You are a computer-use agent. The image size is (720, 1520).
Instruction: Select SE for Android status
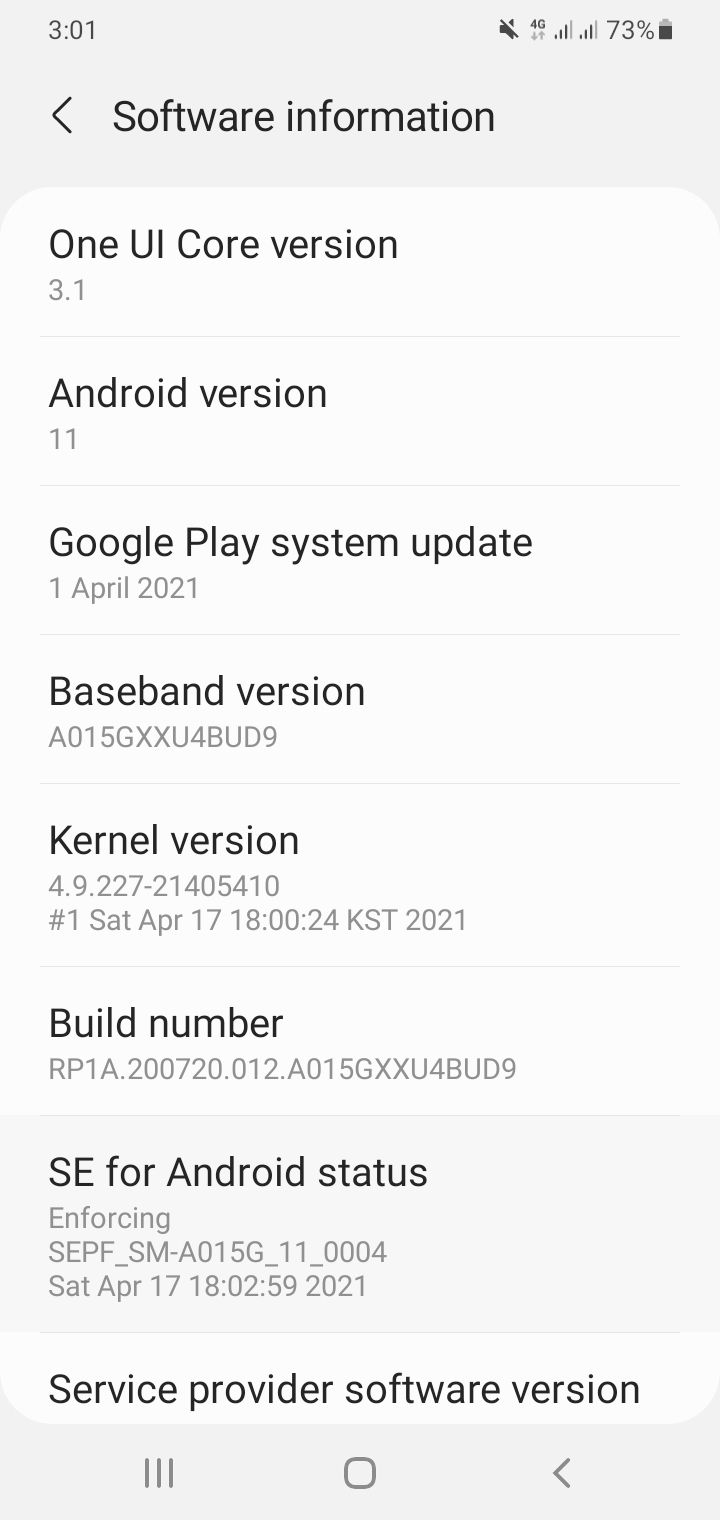click(x=360, y=1224)
